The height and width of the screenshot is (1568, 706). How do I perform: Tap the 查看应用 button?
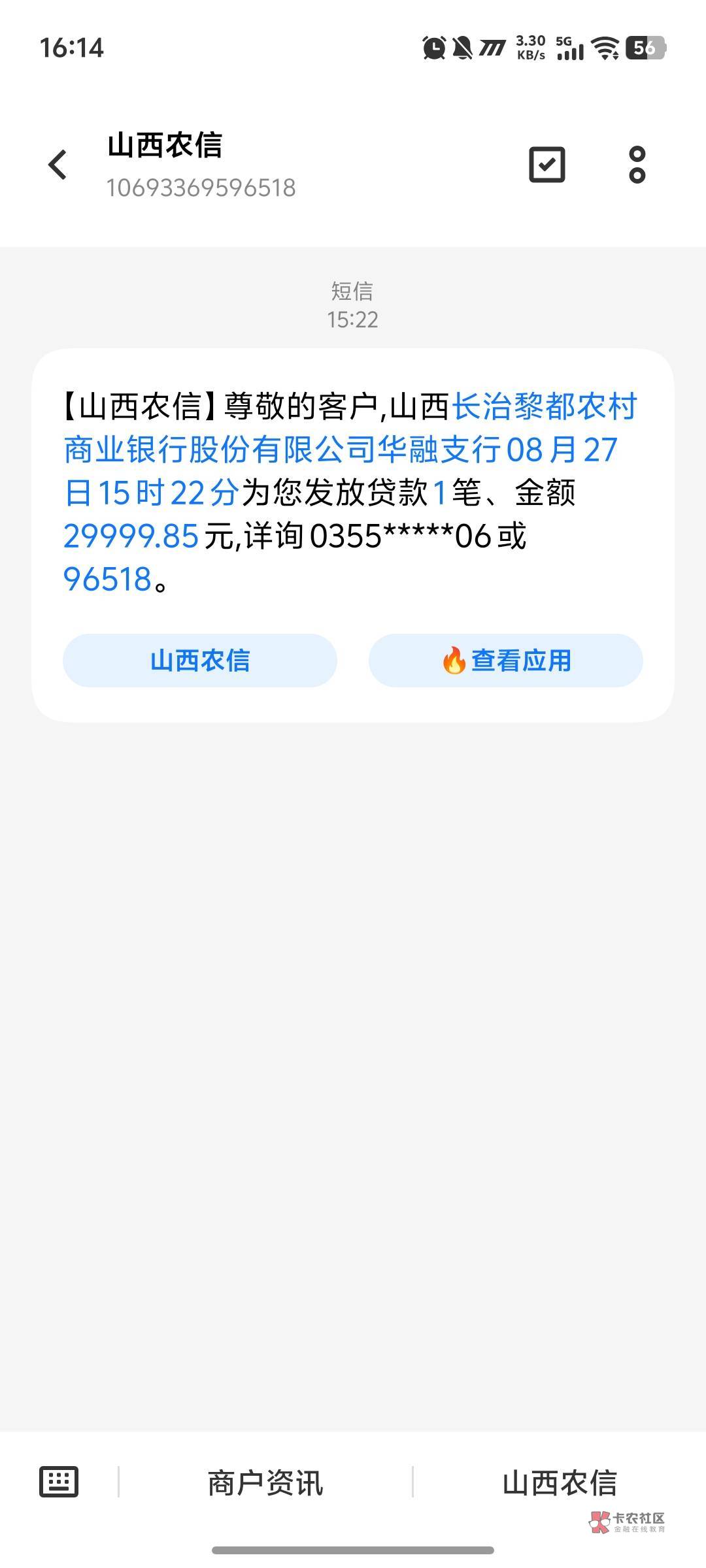(x=506, y=661)
